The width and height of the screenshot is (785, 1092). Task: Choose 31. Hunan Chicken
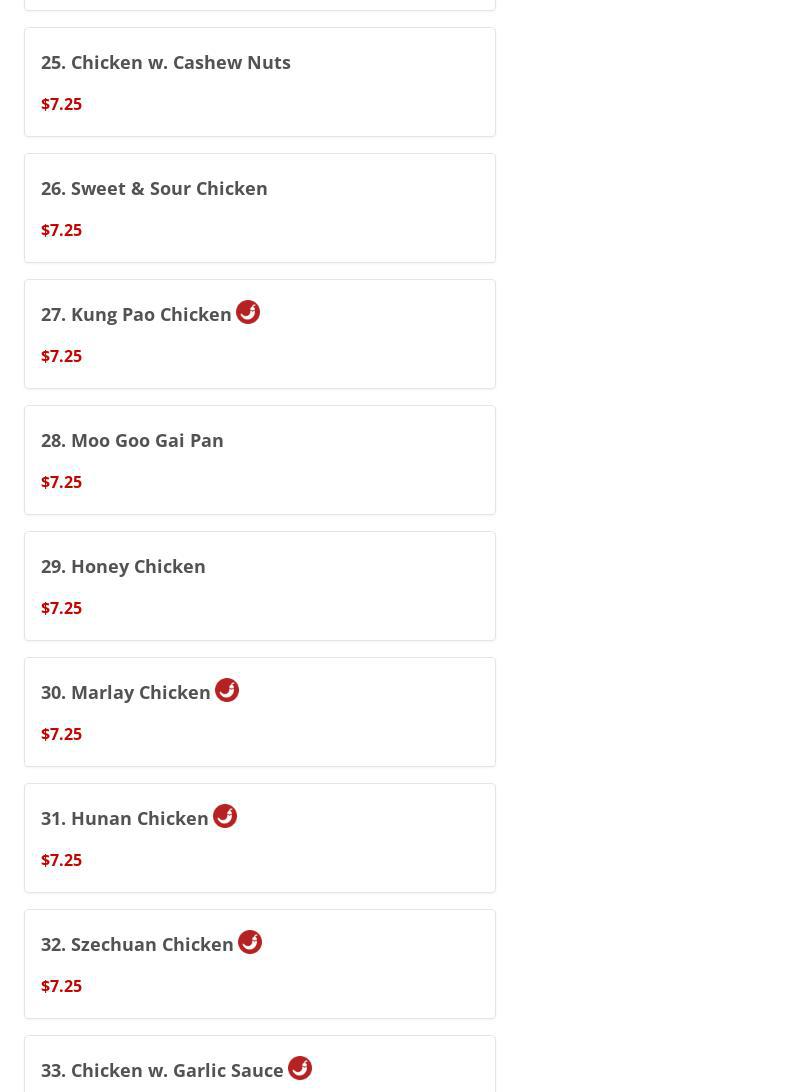click(x=125, y=819)
